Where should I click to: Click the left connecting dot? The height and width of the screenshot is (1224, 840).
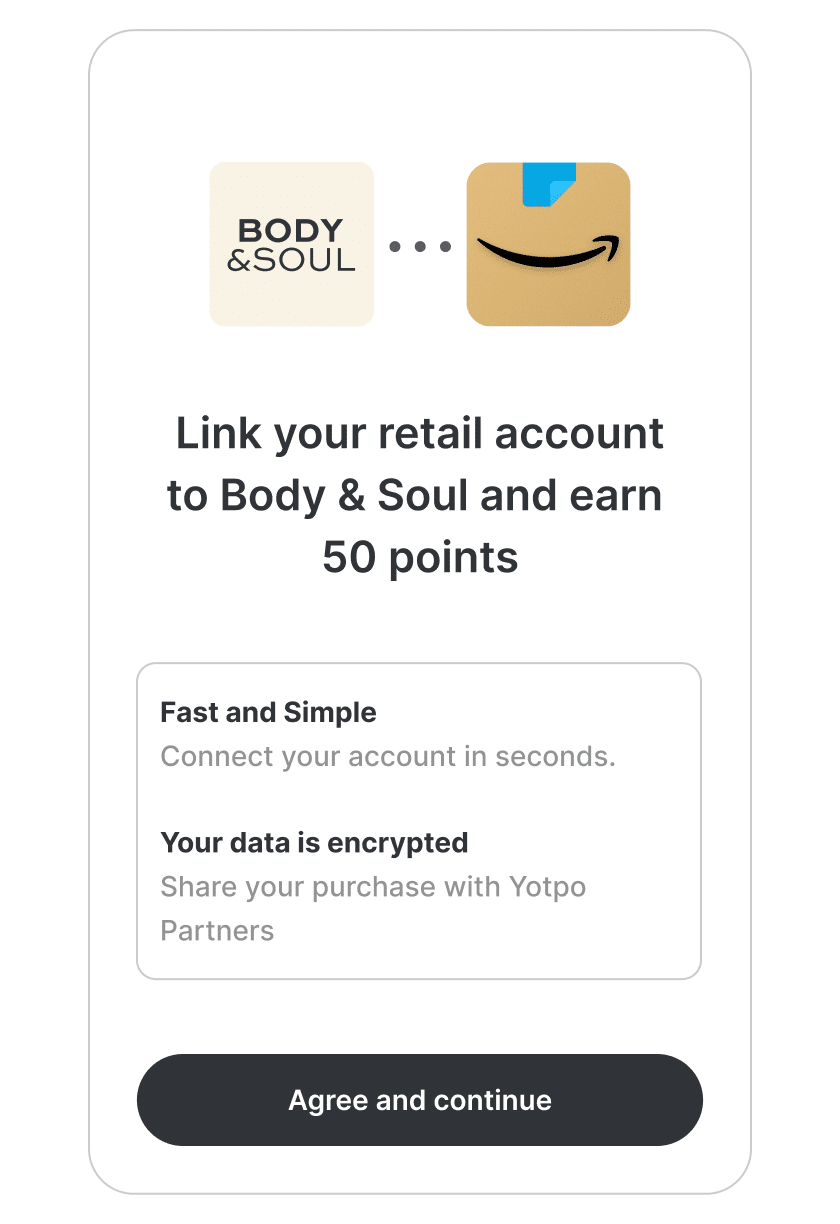pyautogui.click(x=397, y=245)
